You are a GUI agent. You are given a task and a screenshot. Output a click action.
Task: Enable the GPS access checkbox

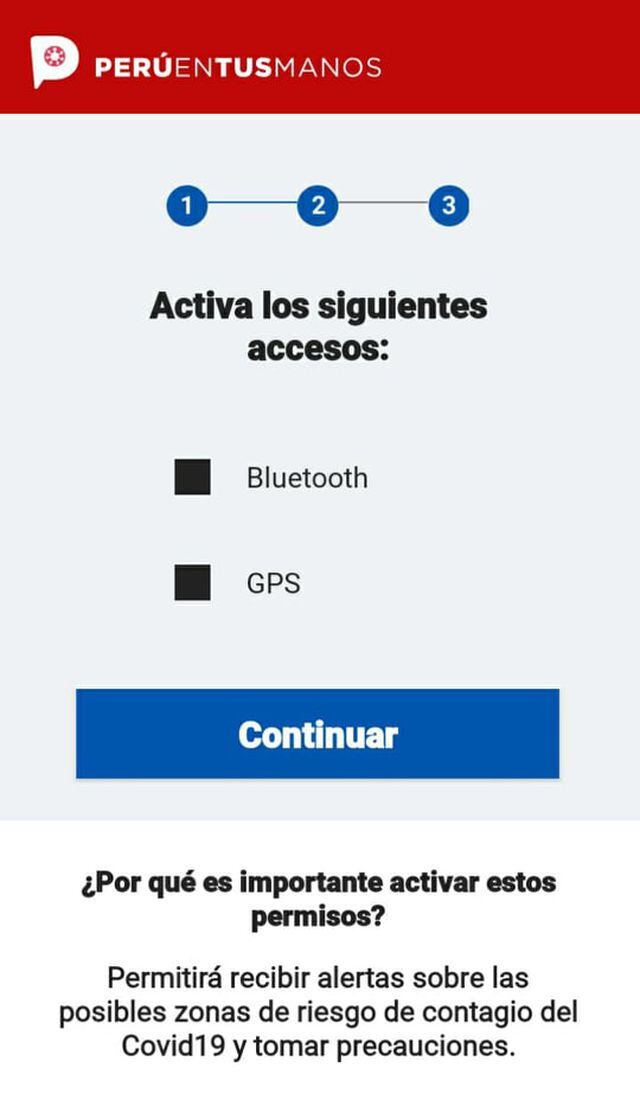pyautogui.click(x=192, y=582)
